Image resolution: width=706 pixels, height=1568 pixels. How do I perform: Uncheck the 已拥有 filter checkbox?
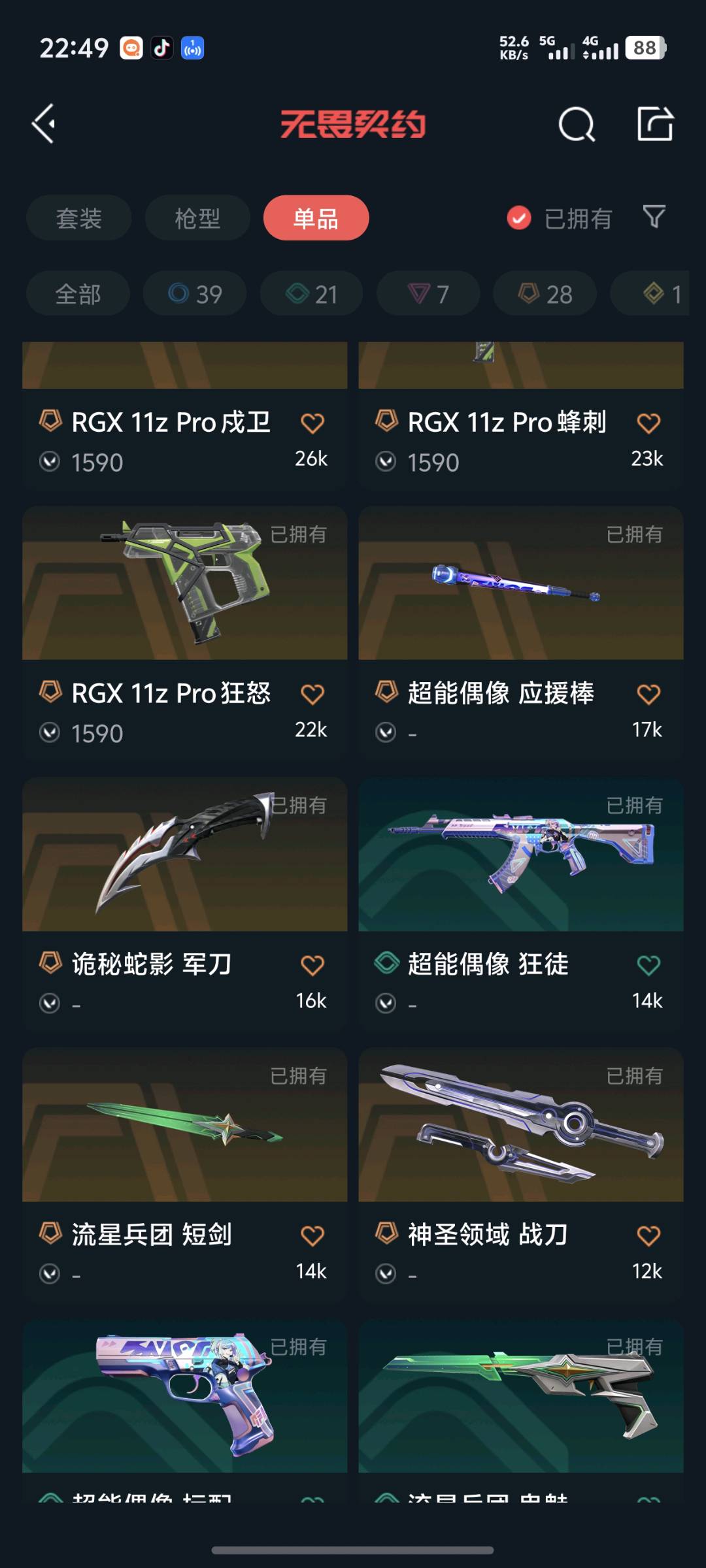[x=519, y=218]
